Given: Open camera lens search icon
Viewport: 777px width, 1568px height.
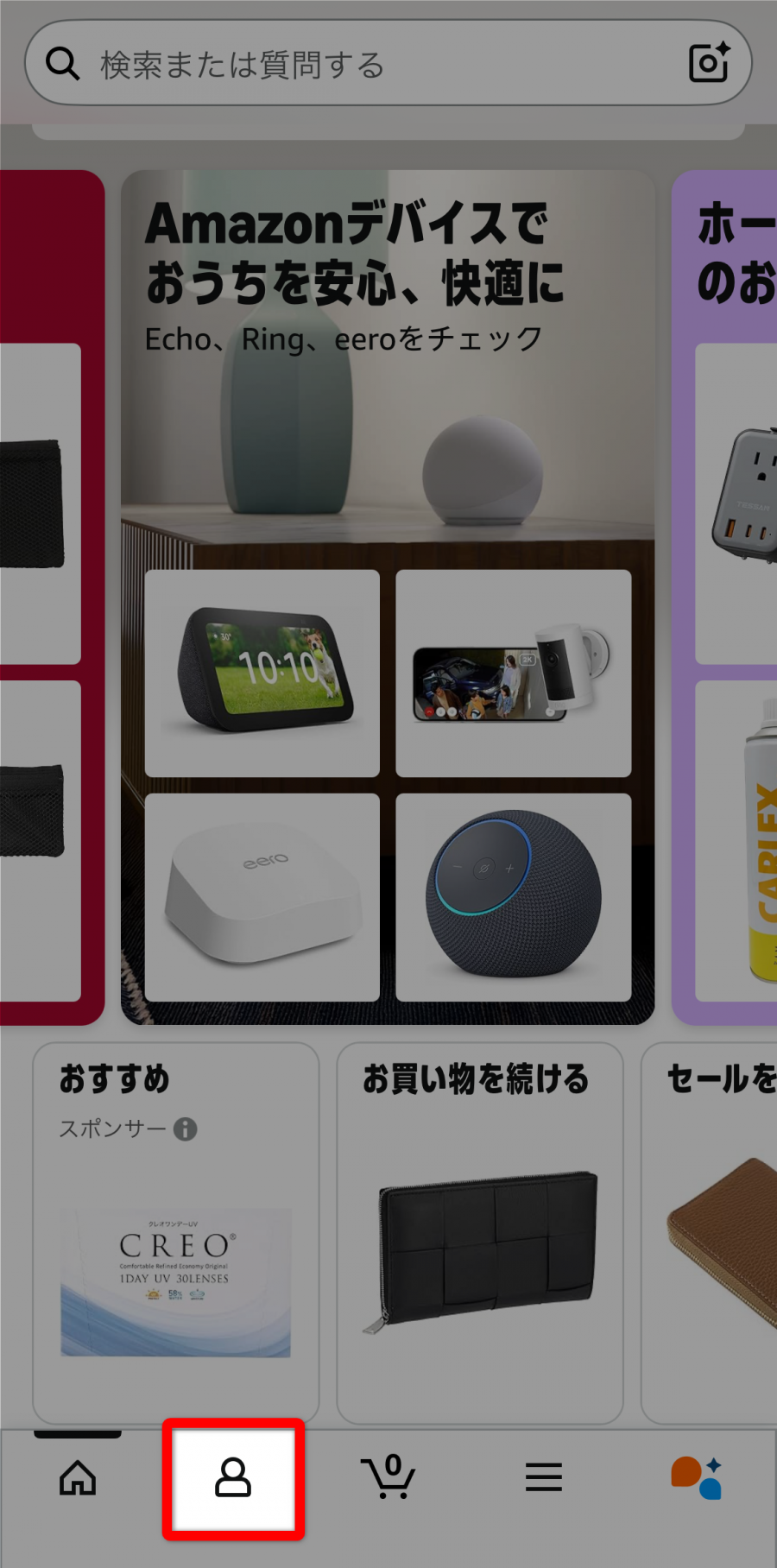Looking at the screenshot, I should [709, 63].
